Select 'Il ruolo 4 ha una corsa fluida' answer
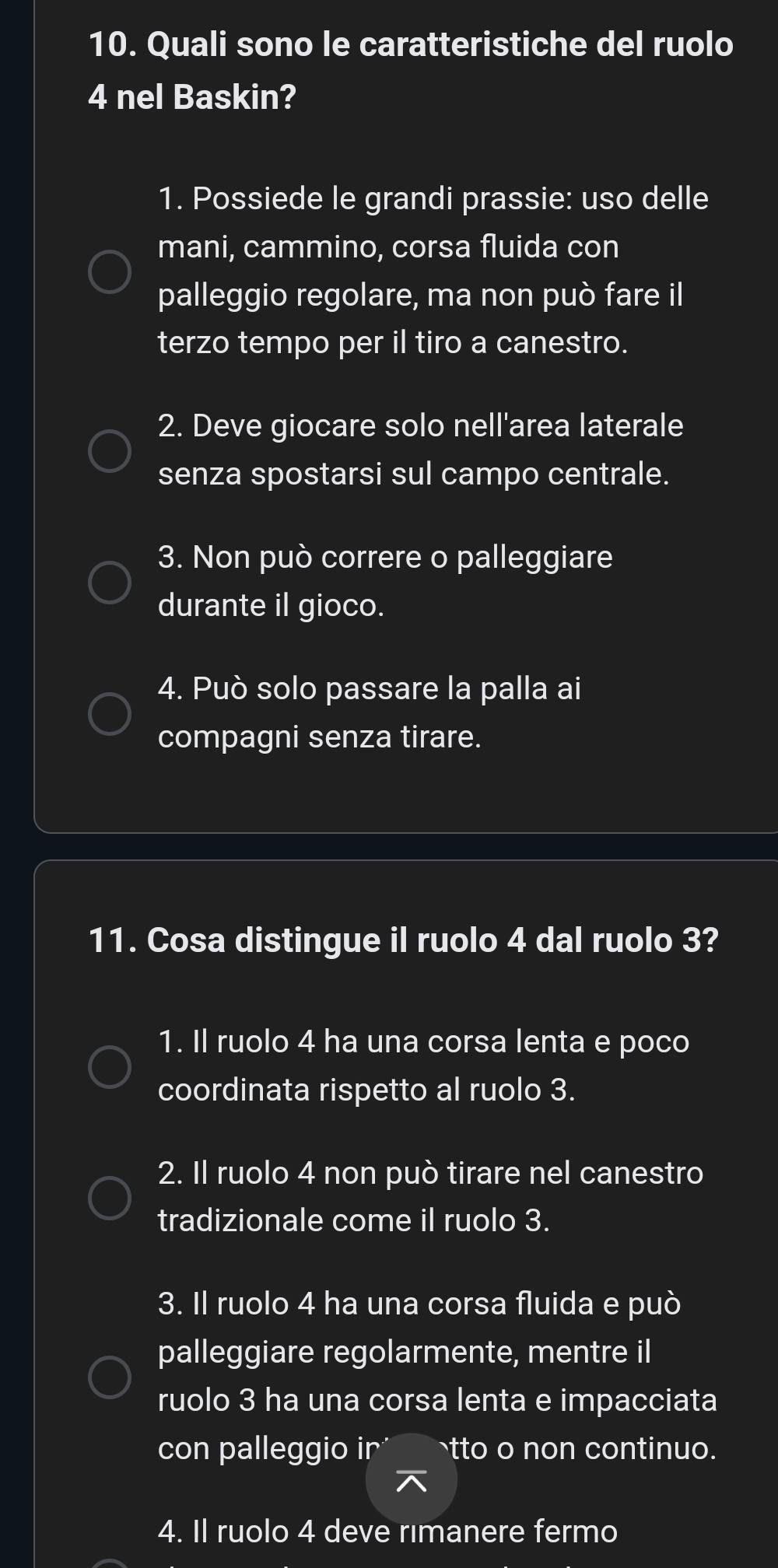 point(109,1377)
